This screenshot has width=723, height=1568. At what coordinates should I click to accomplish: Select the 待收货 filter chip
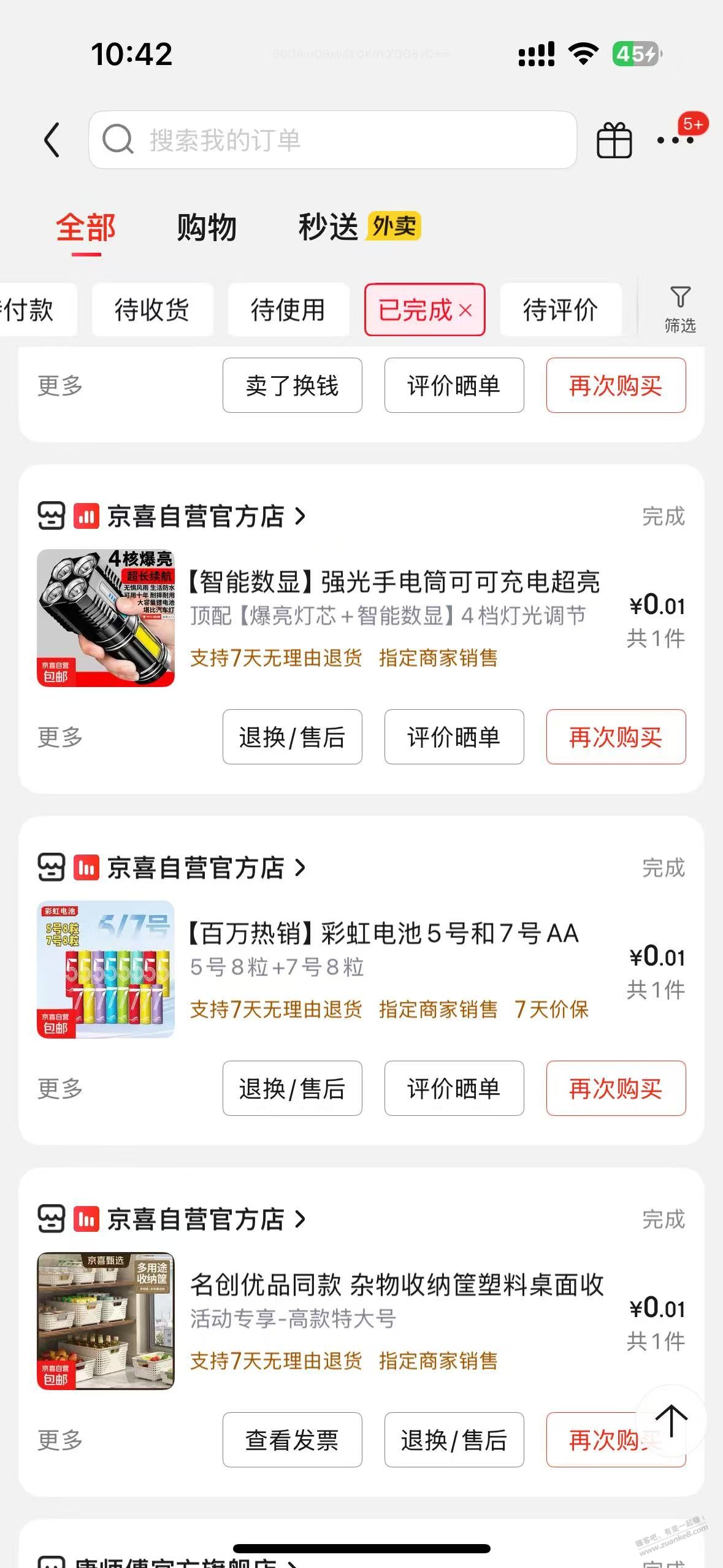[152, 310]
